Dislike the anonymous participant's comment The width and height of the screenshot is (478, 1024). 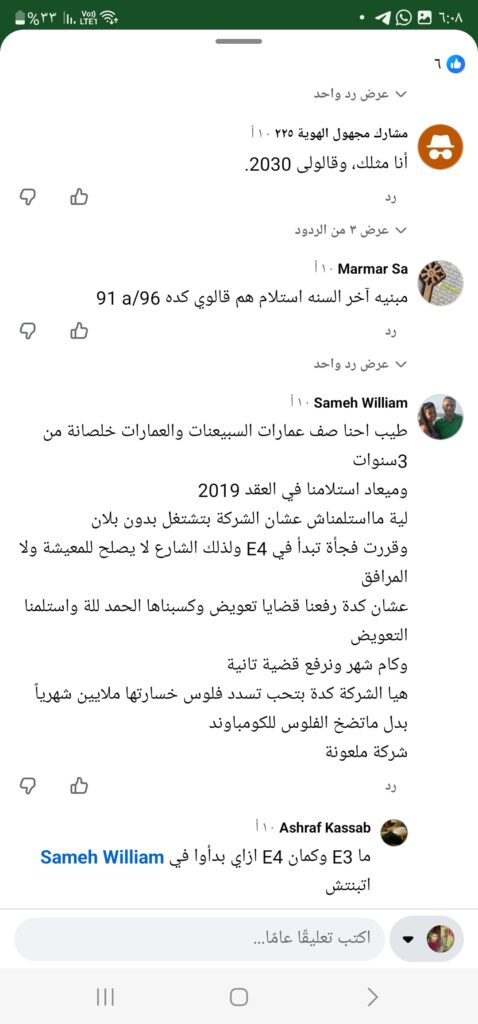coord(27,197)
